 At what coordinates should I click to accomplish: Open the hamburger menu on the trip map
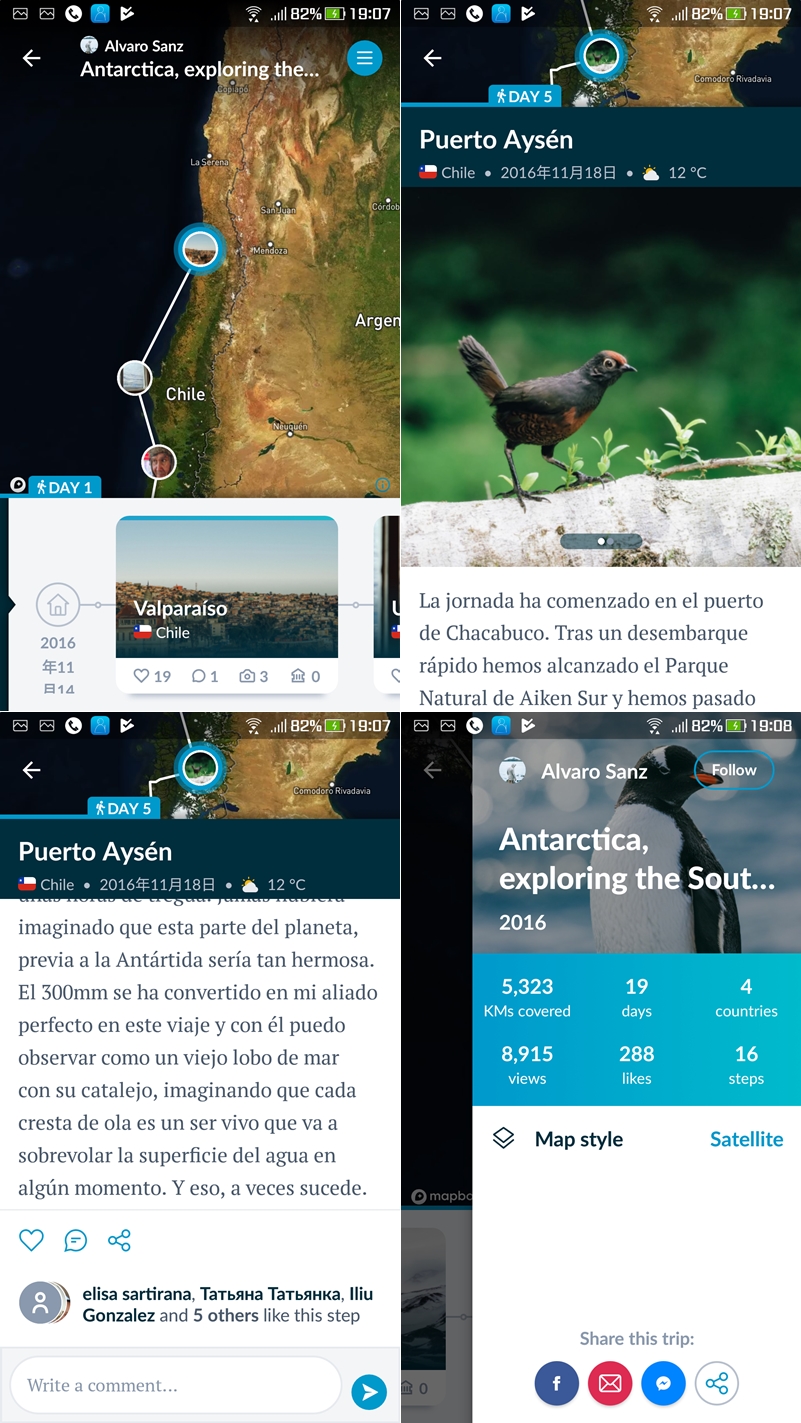click(364, 58)
